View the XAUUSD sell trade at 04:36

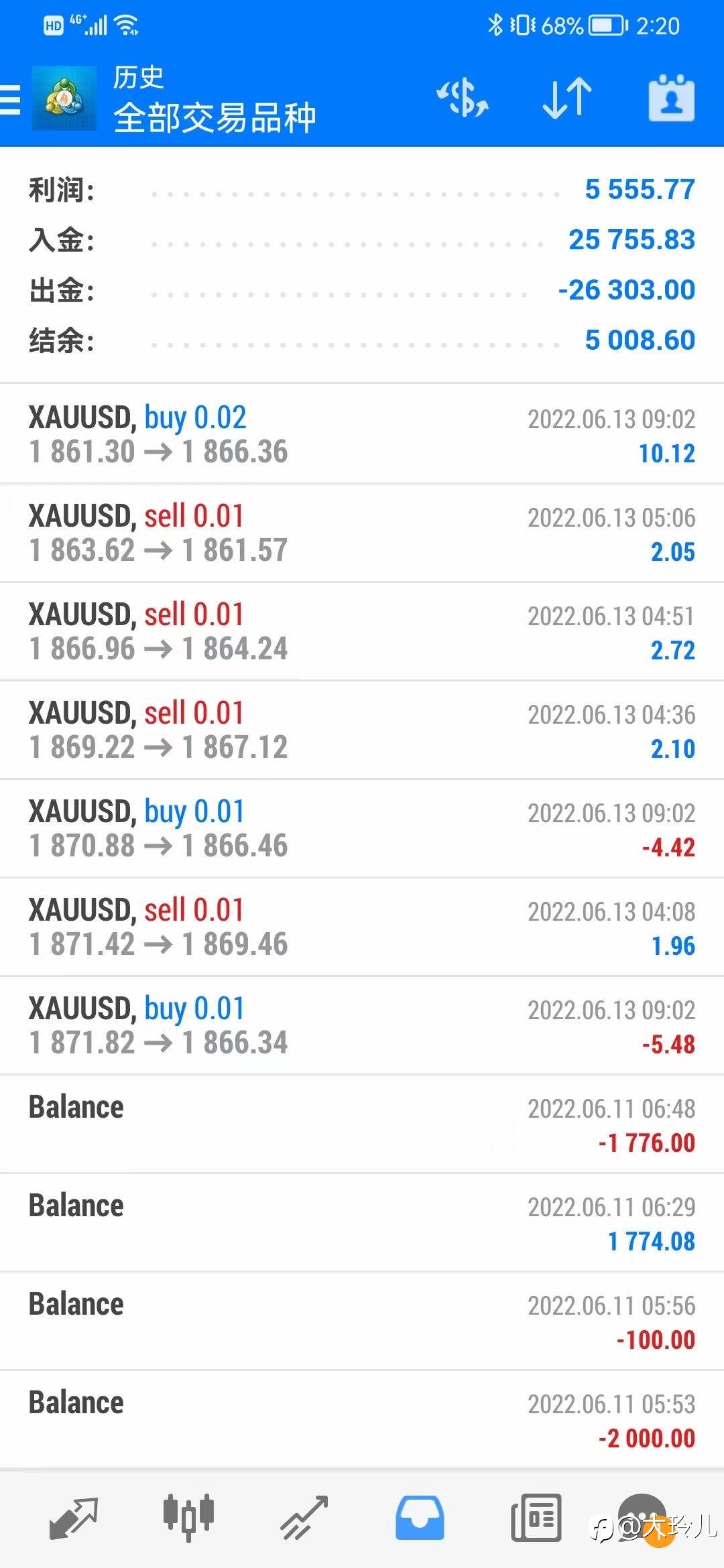click(x=362, y=730)
